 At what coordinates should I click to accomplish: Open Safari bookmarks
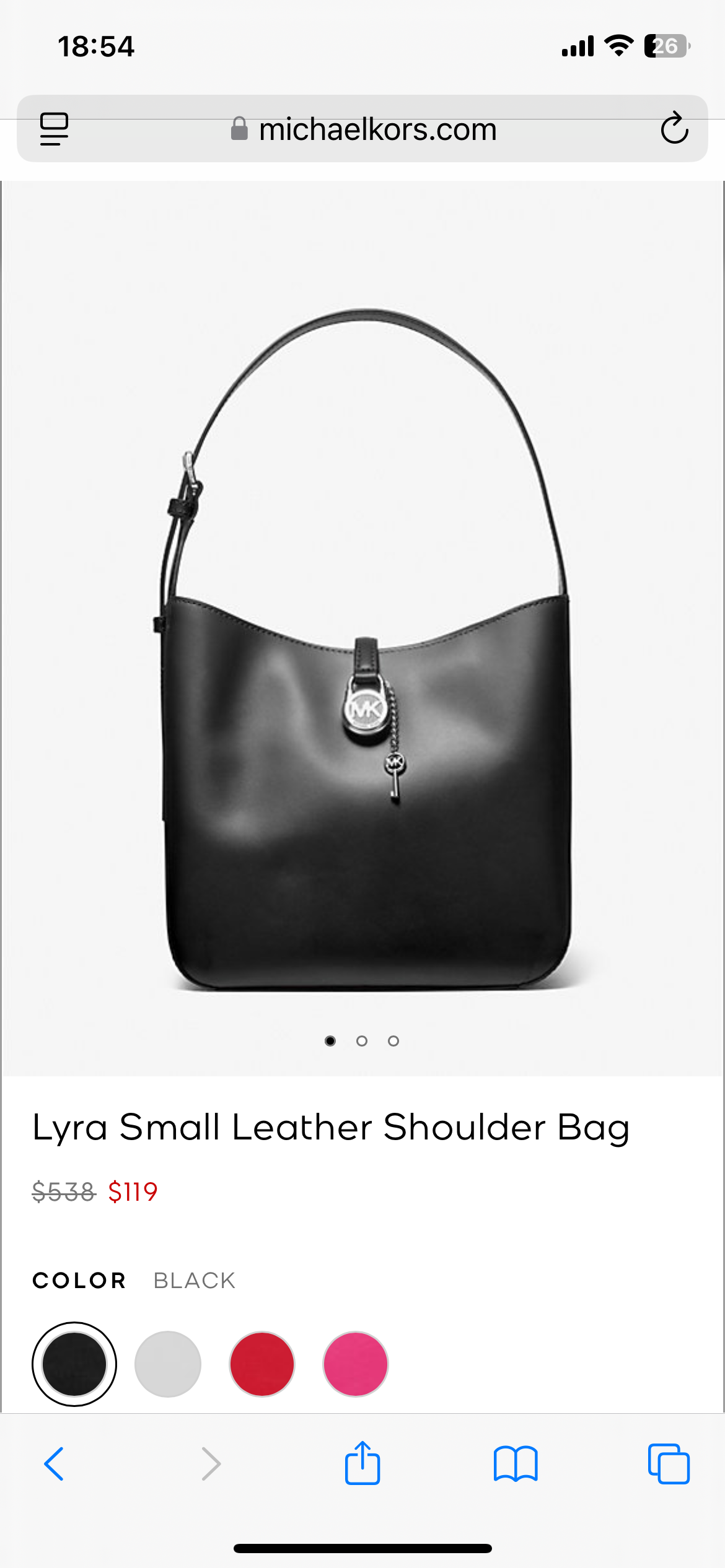(x=516, y=1464)
